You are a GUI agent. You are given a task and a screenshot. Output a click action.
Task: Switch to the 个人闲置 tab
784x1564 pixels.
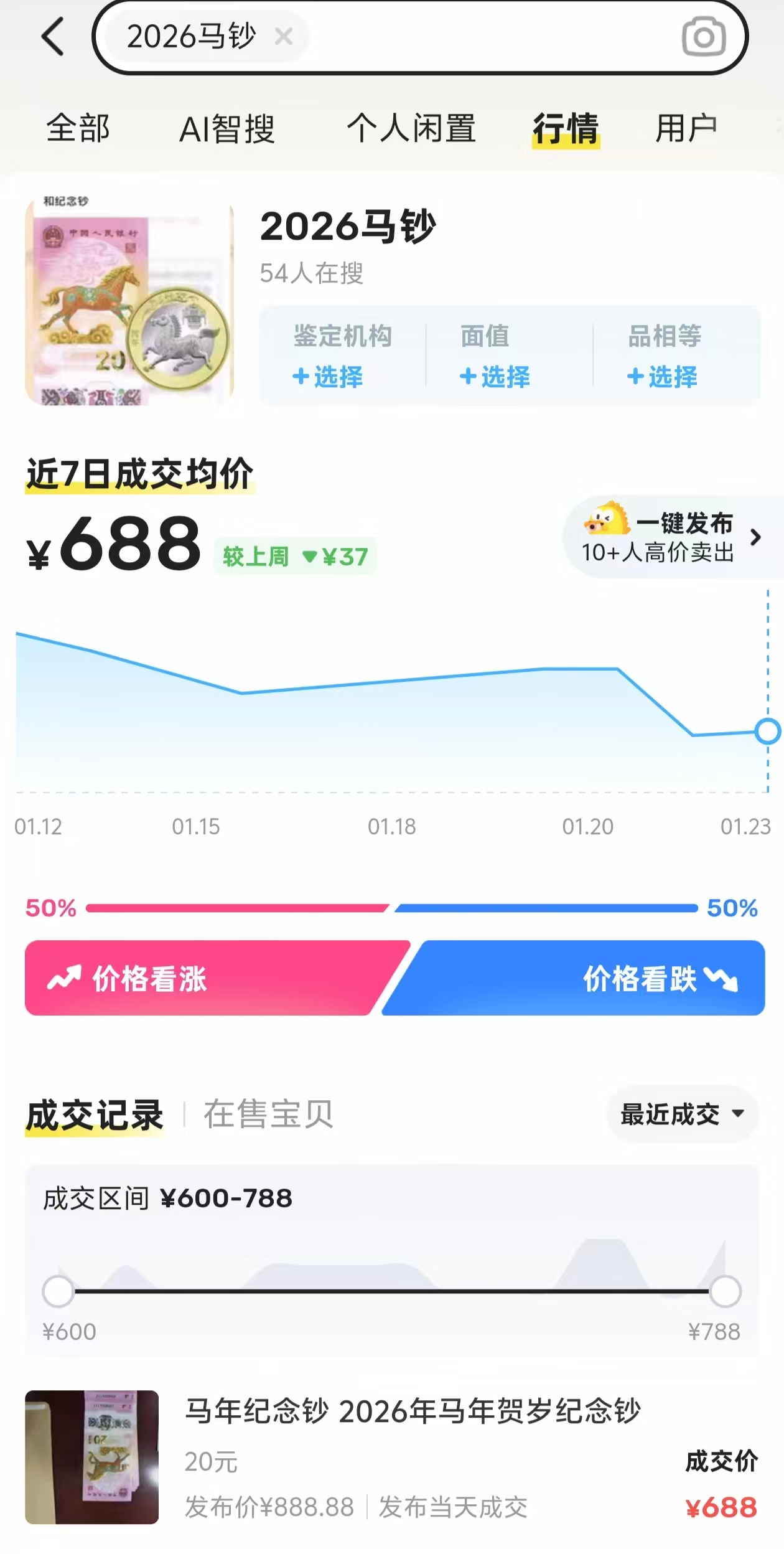click(x=411, y=128)
